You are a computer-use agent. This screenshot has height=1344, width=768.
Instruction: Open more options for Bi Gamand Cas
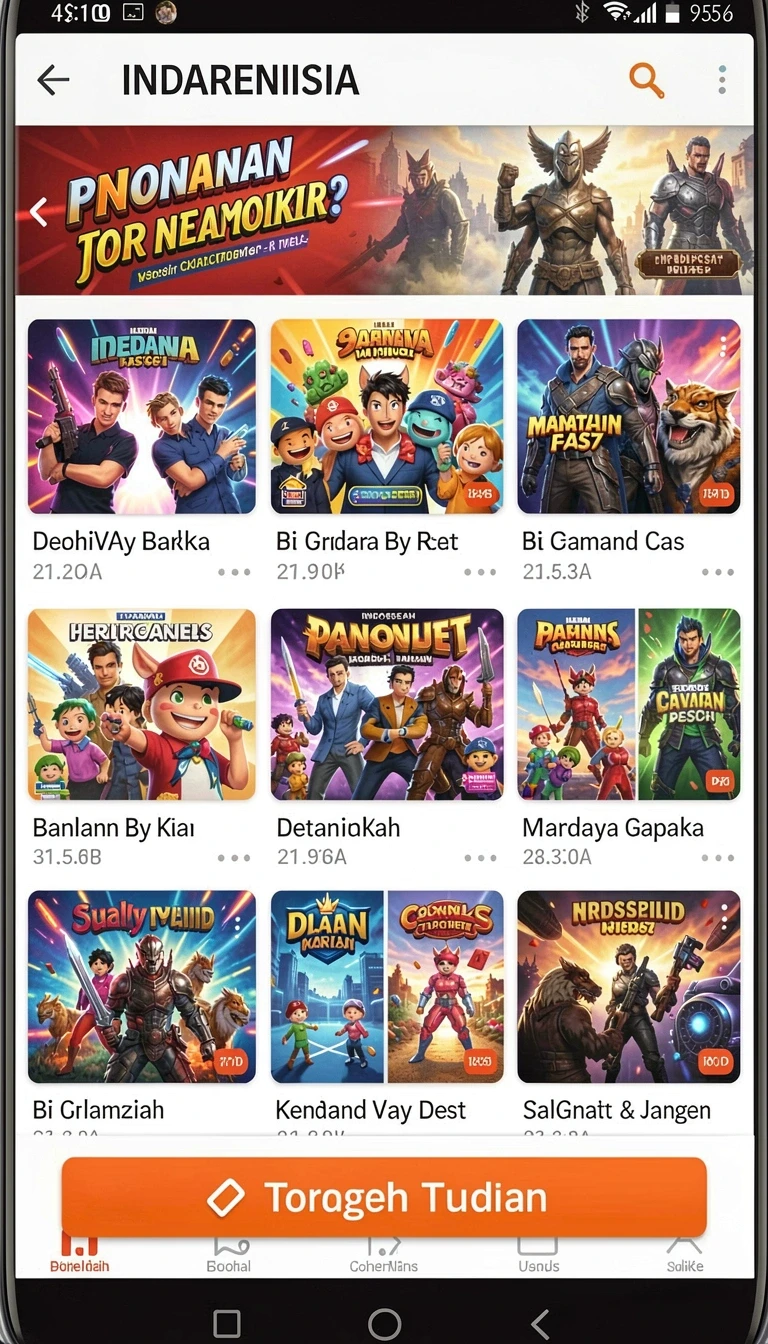[718, 573]
